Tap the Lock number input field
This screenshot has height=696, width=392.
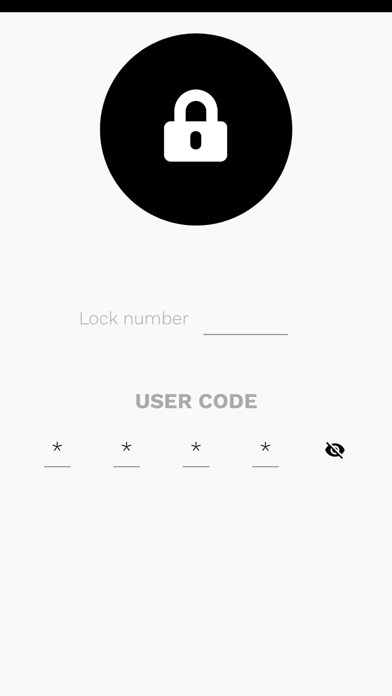click(x=245, y=320)
